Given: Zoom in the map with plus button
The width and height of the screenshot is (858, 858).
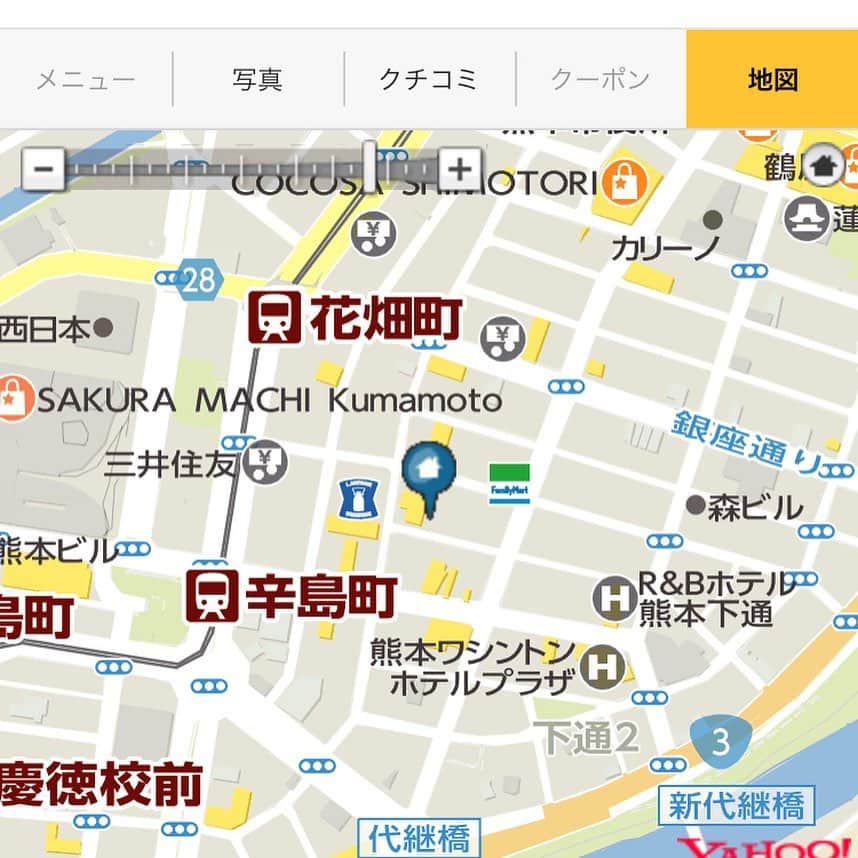Looking at the screenshot, I should (x=459, y=168).
